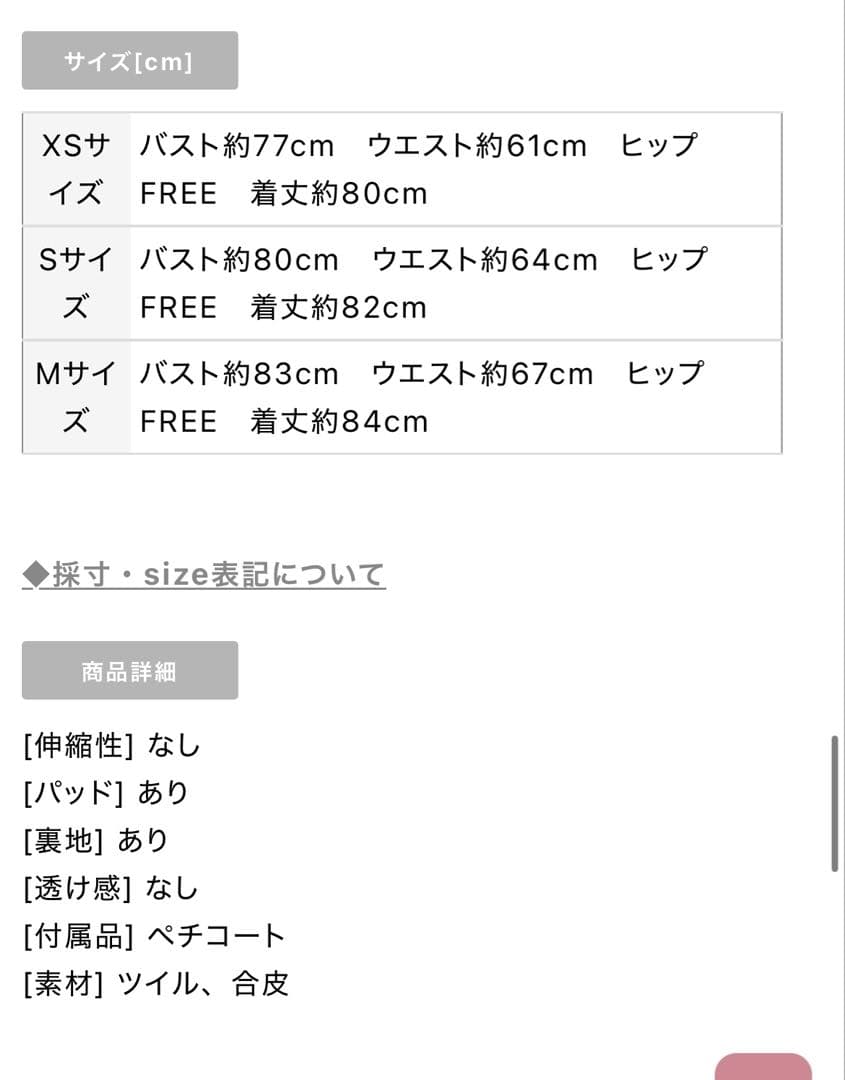
Task: Click the M size measurement text
Action: coord(420,397)
